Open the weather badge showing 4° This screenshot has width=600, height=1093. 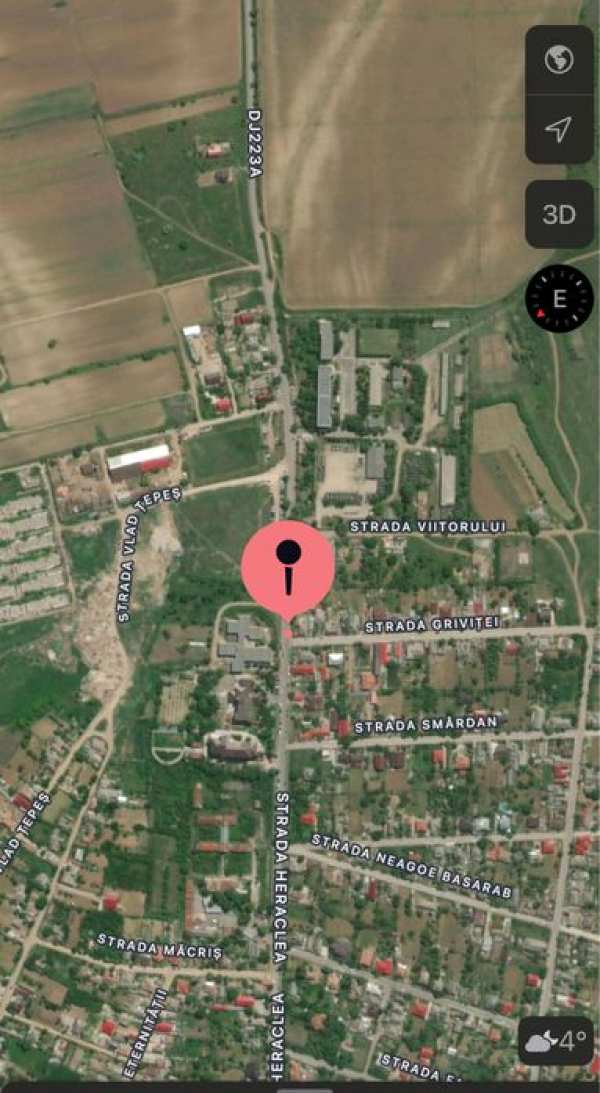pyautogui.click(x=556, y=1041)
